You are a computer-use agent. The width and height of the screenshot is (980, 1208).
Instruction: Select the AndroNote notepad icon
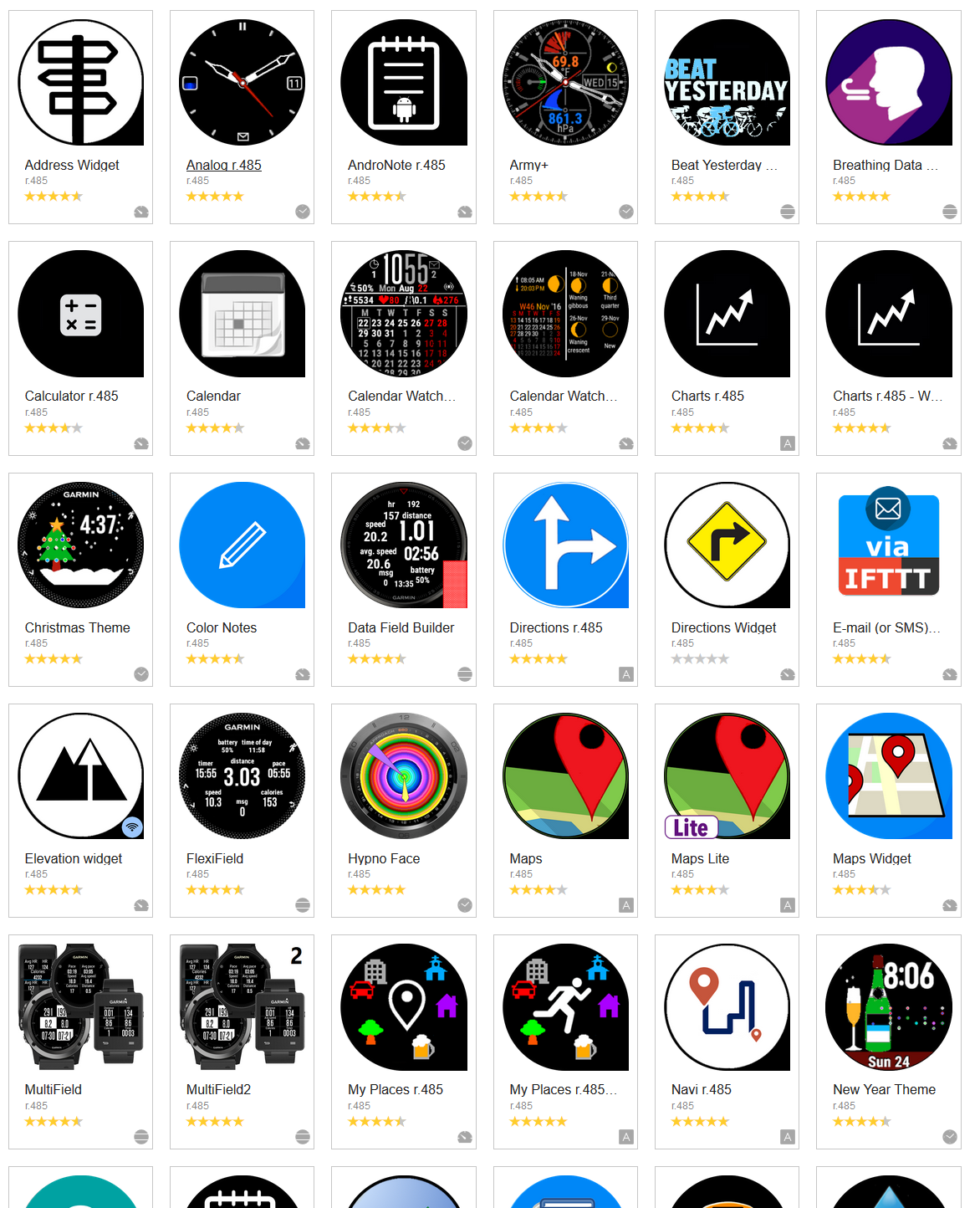pyautogui.click(x=404, y=80)
